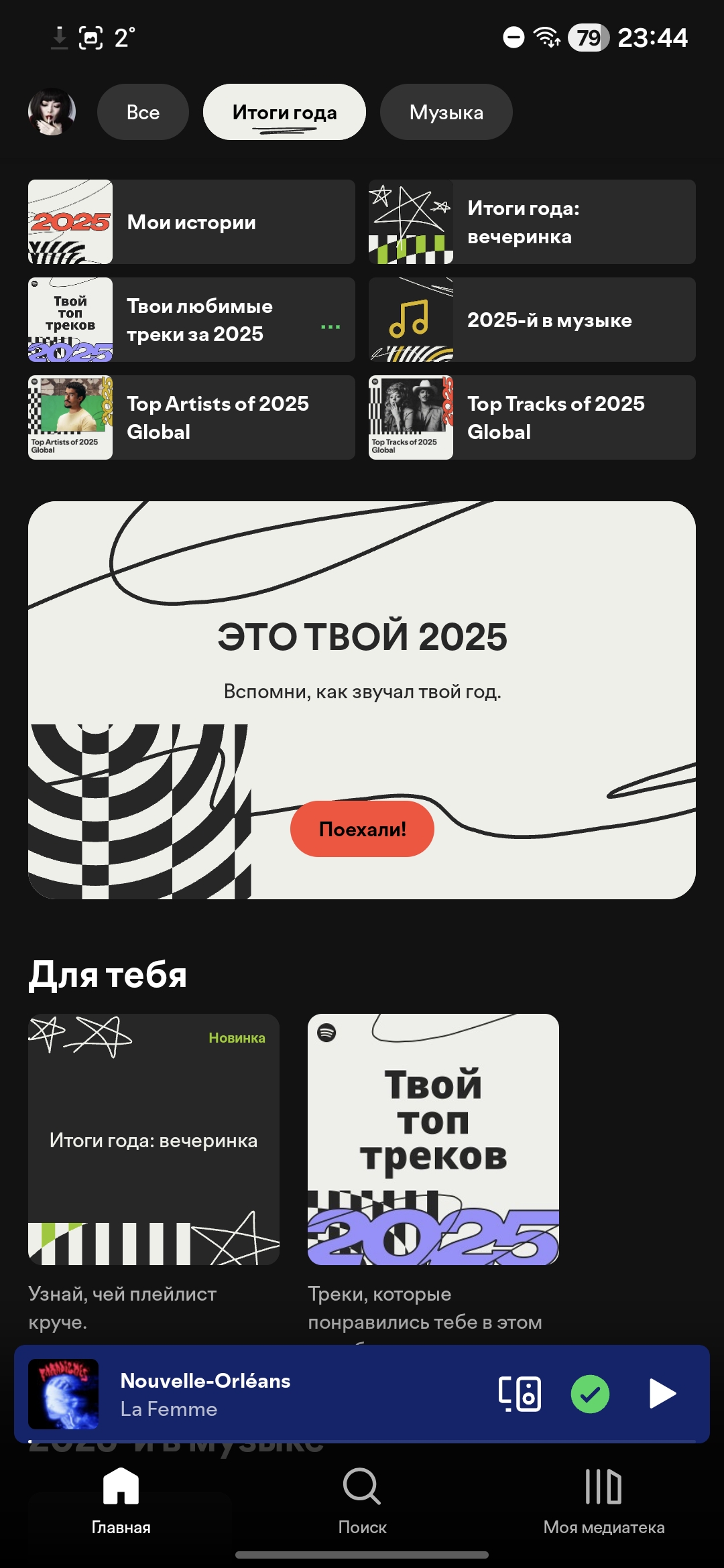Viewport: 724px width, 1568px height.
Task: Open the Твой топ треков 2025 card
Action: tap(433, 1139)
